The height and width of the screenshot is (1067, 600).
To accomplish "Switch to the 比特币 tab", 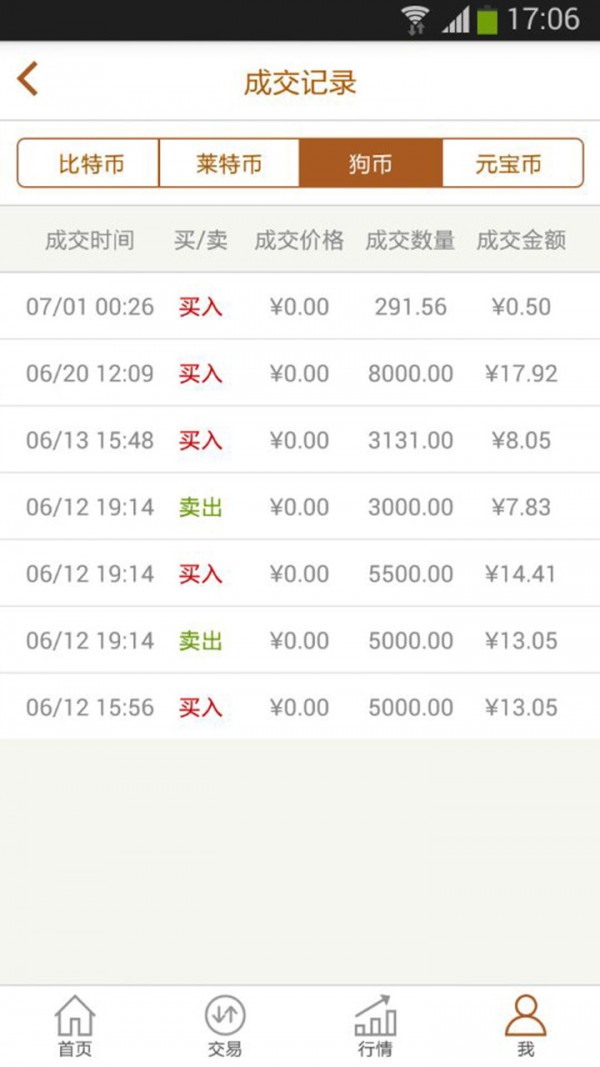I will click(89, 163).
